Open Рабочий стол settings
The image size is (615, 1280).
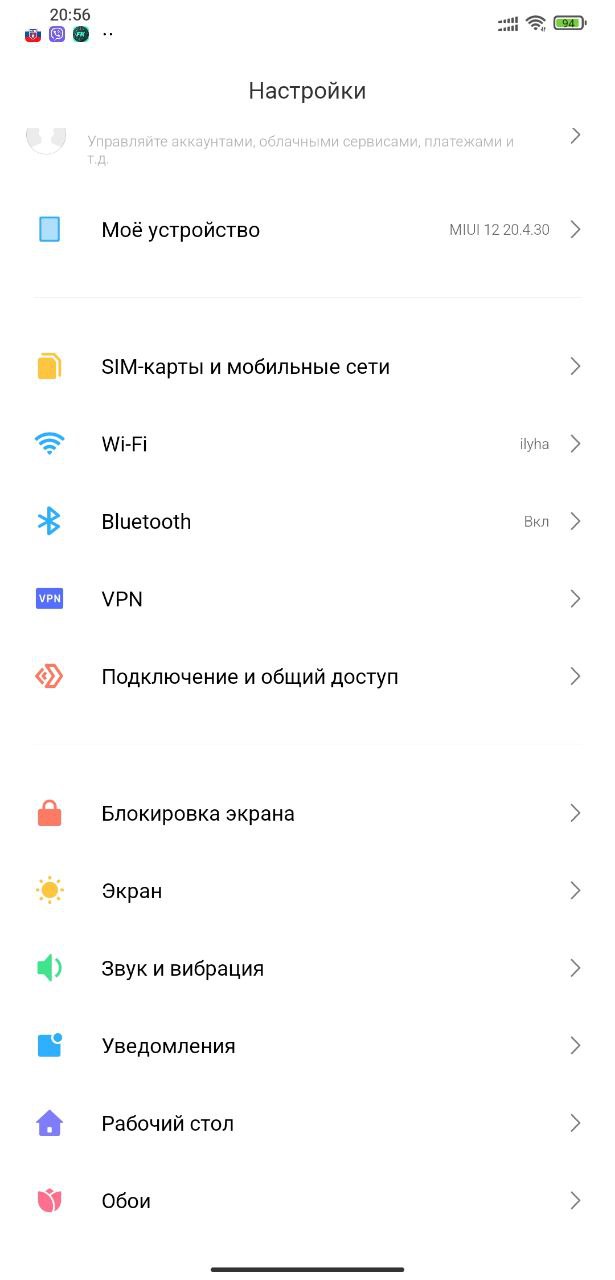(307, 1124)
